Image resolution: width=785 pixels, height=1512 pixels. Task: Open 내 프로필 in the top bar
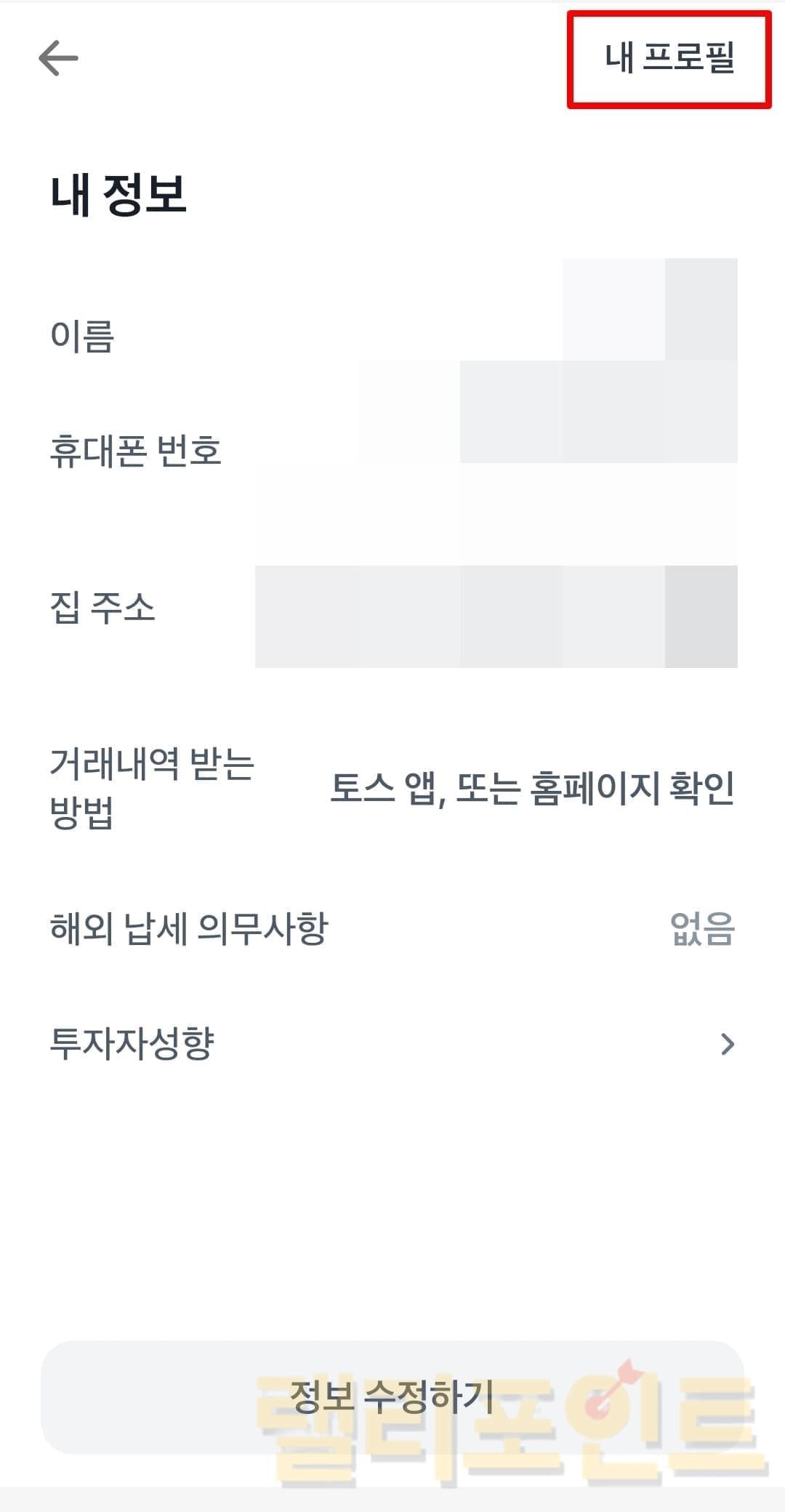[669, 58]
